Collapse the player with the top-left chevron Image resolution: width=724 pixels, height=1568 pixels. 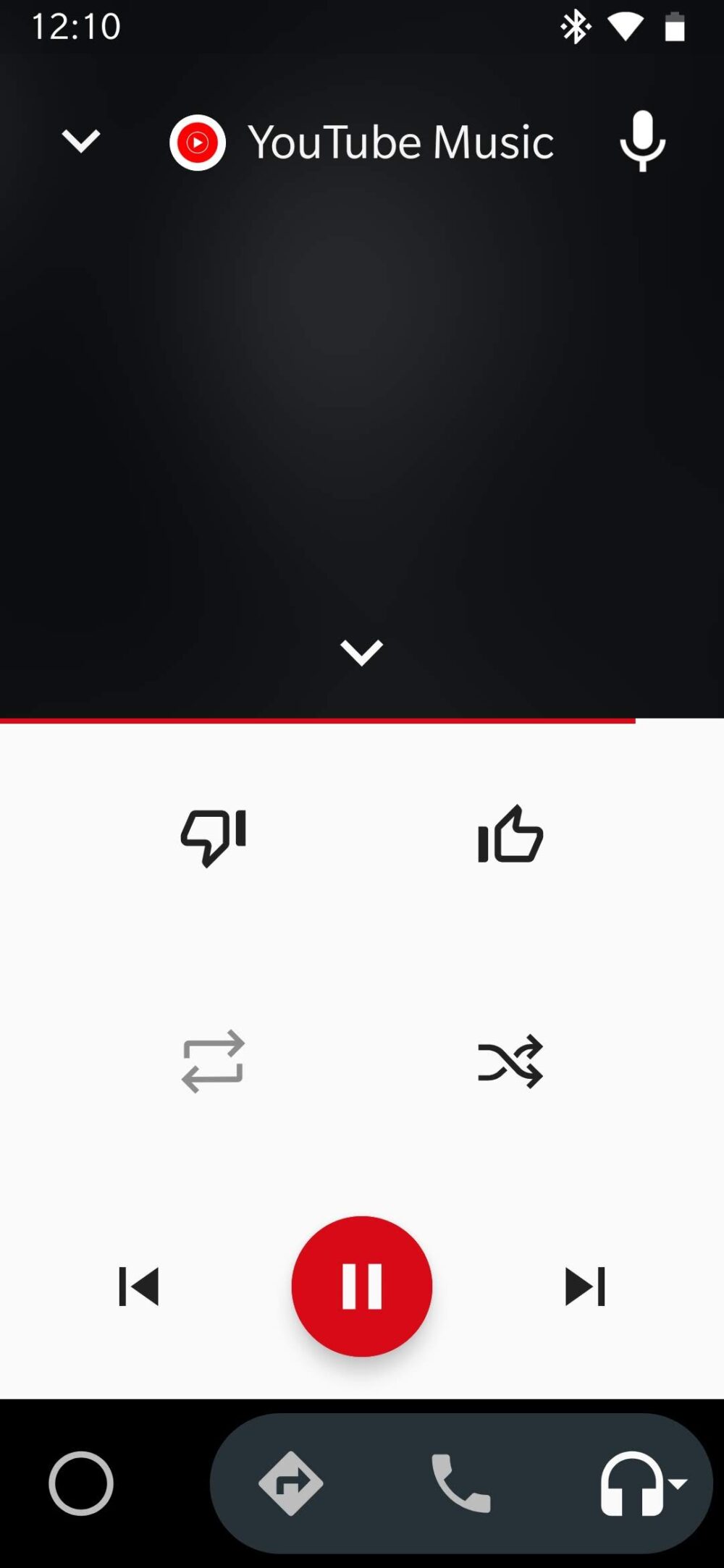click(x=81, y=142)
